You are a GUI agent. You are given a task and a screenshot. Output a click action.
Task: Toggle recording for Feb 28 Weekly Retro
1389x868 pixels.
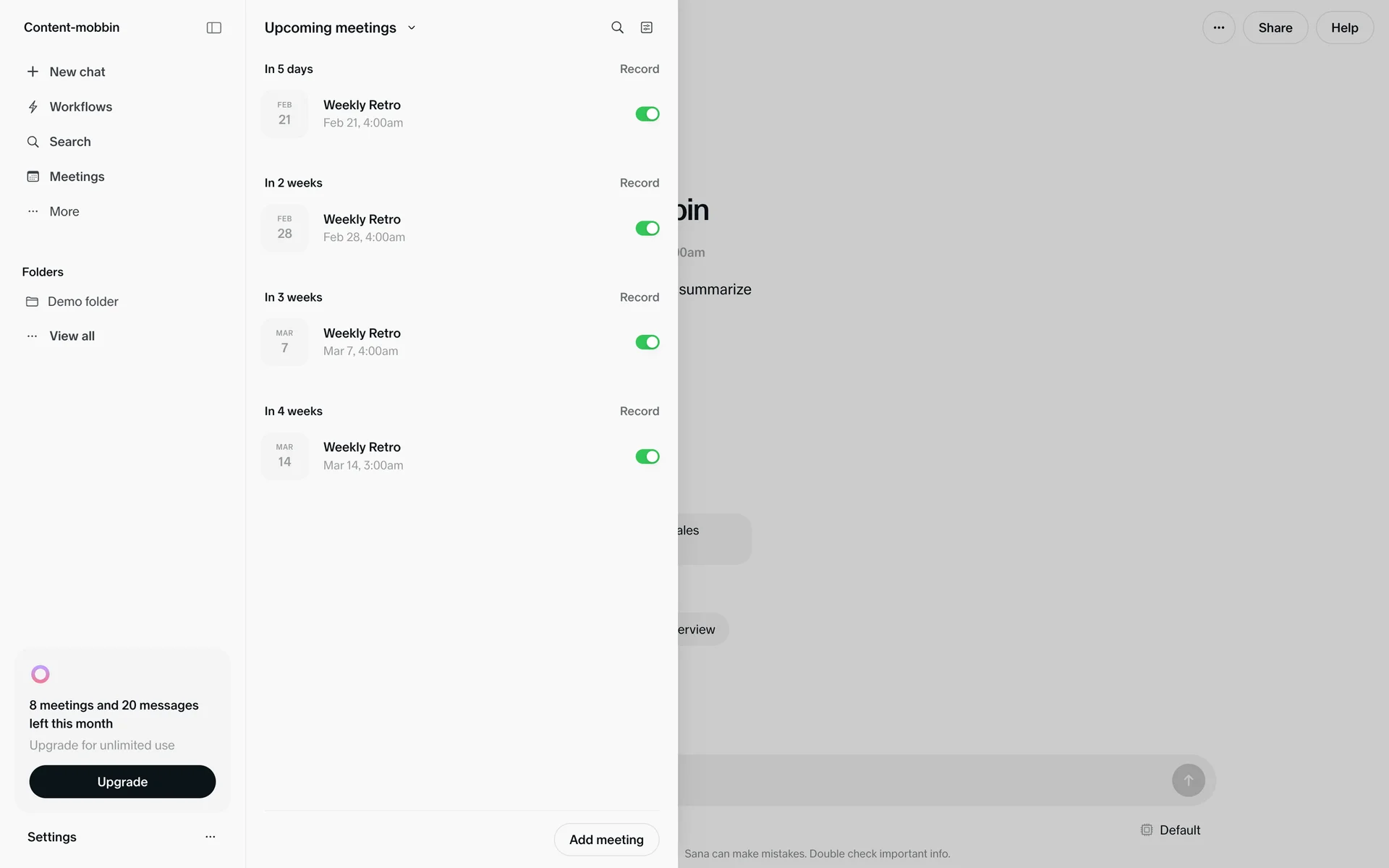pyautogui.click(x=647, y=229)
